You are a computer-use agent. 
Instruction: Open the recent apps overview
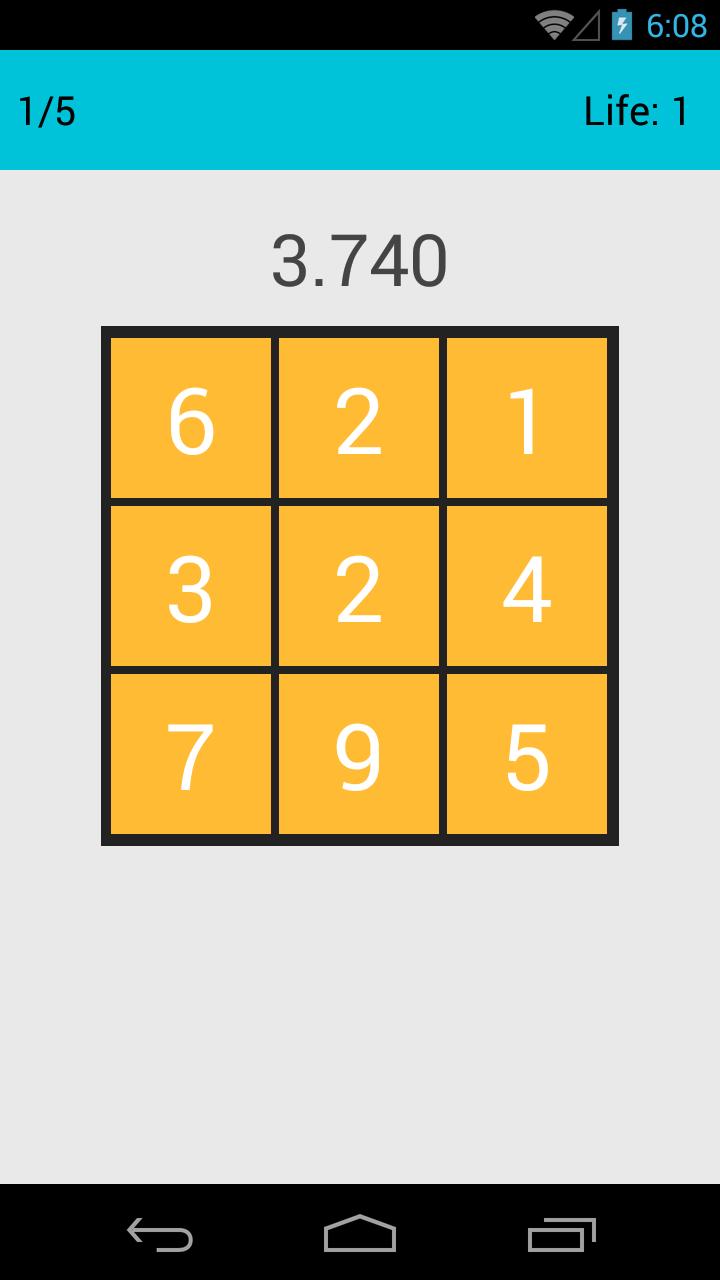[x=561, y=1234]
